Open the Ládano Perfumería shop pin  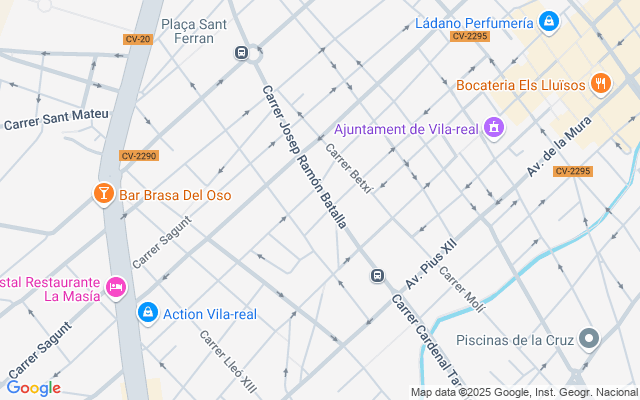pyautogui.click(x=548, y=21)
